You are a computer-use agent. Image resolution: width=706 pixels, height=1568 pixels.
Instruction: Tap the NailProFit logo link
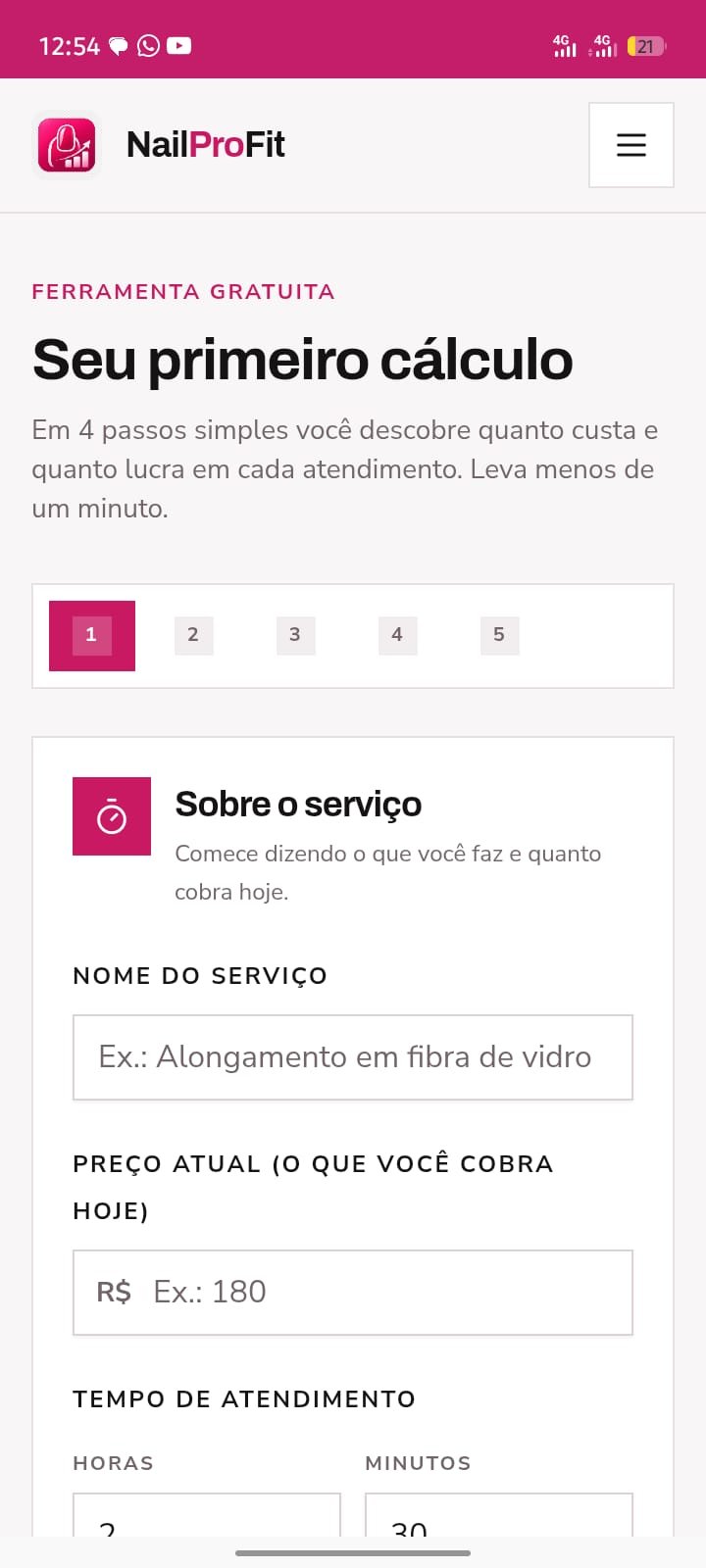[159, 145]
